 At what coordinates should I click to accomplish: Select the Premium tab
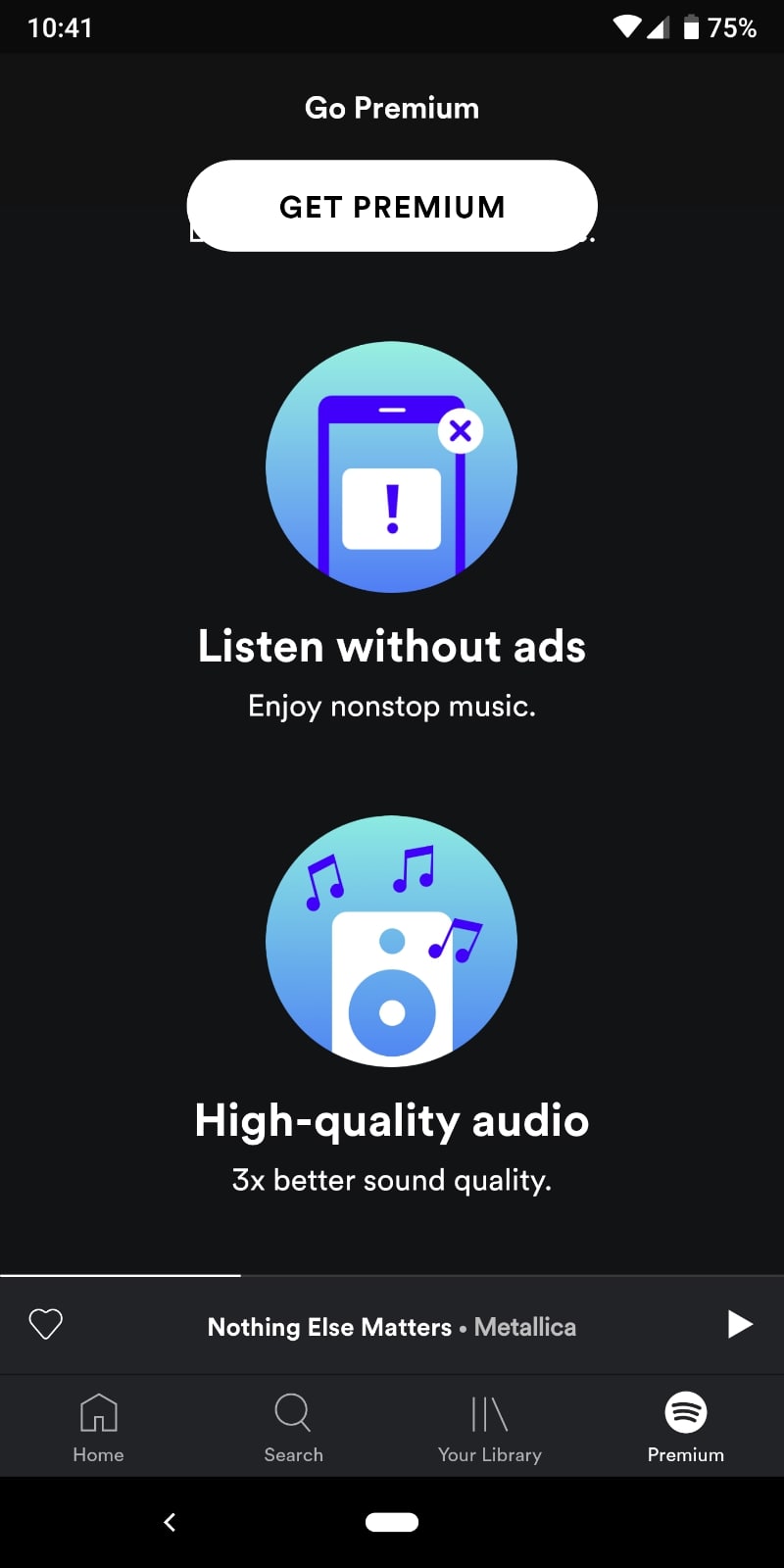point(686,1428)
